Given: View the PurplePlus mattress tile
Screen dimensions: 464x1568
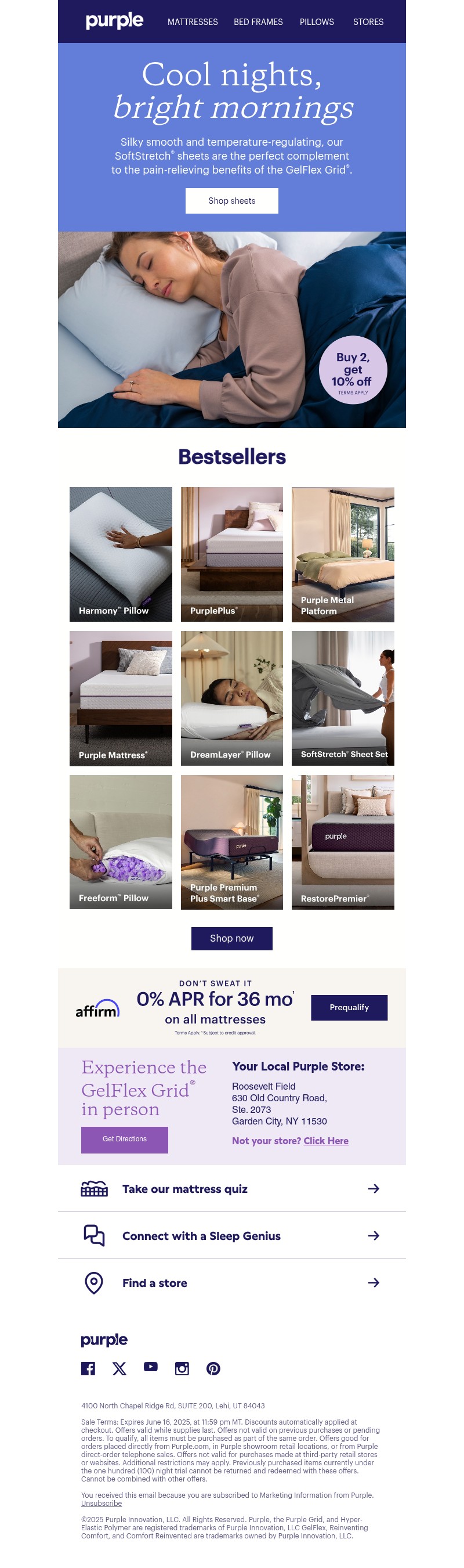Looking at the screenshot, I should coord(231,554).
